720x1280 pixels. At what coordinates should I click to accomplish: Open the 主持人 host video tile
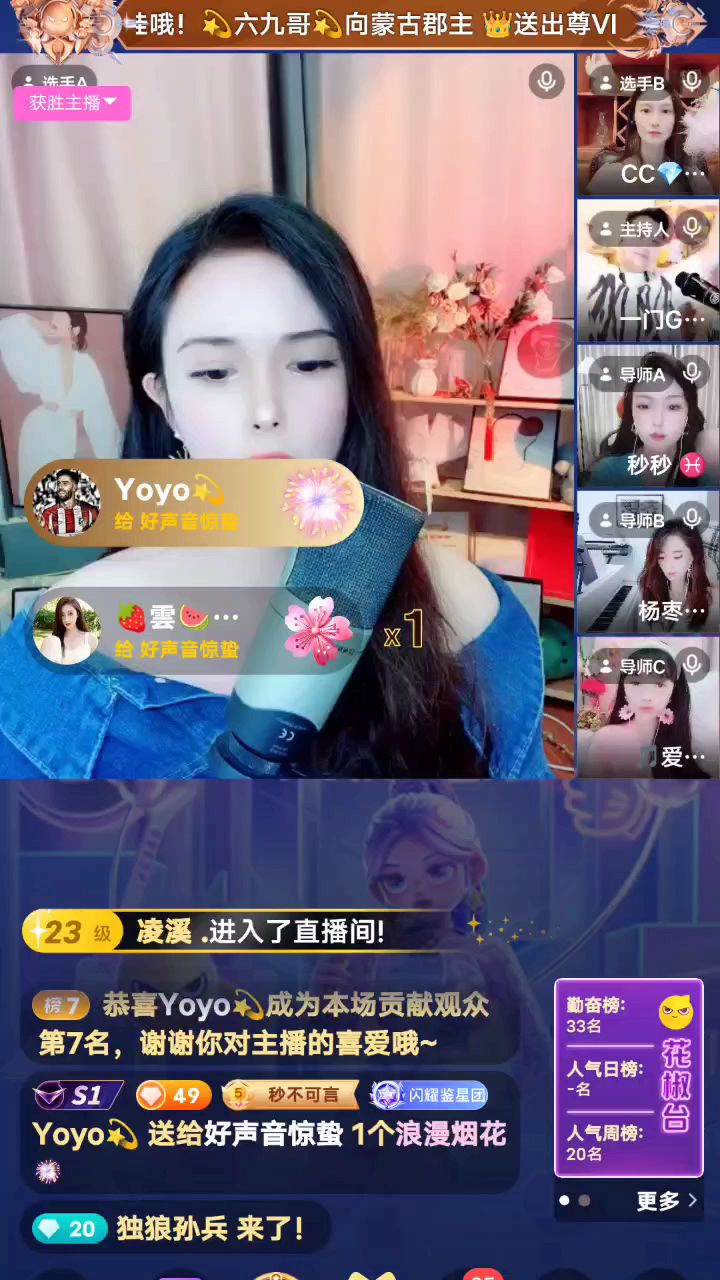click(x=648, y=271)
